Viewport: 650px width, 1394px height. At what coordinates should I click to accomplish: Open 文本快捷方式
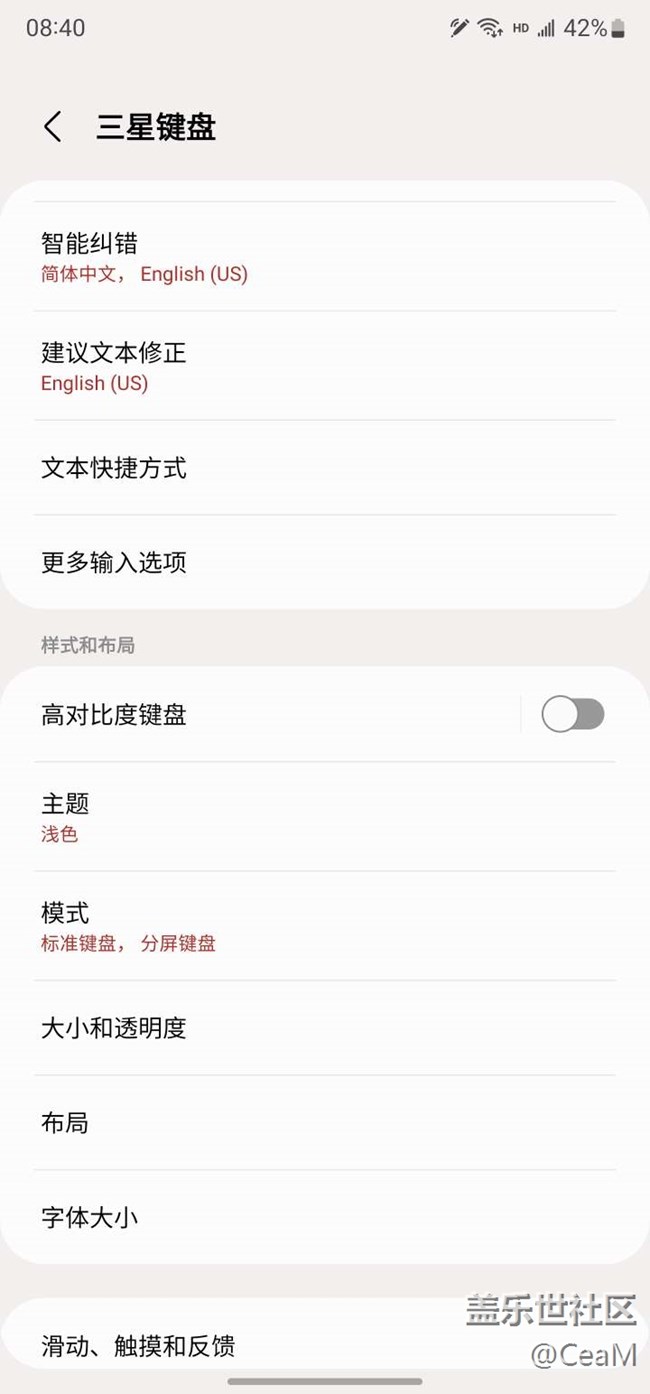click(x=324, y=468)
